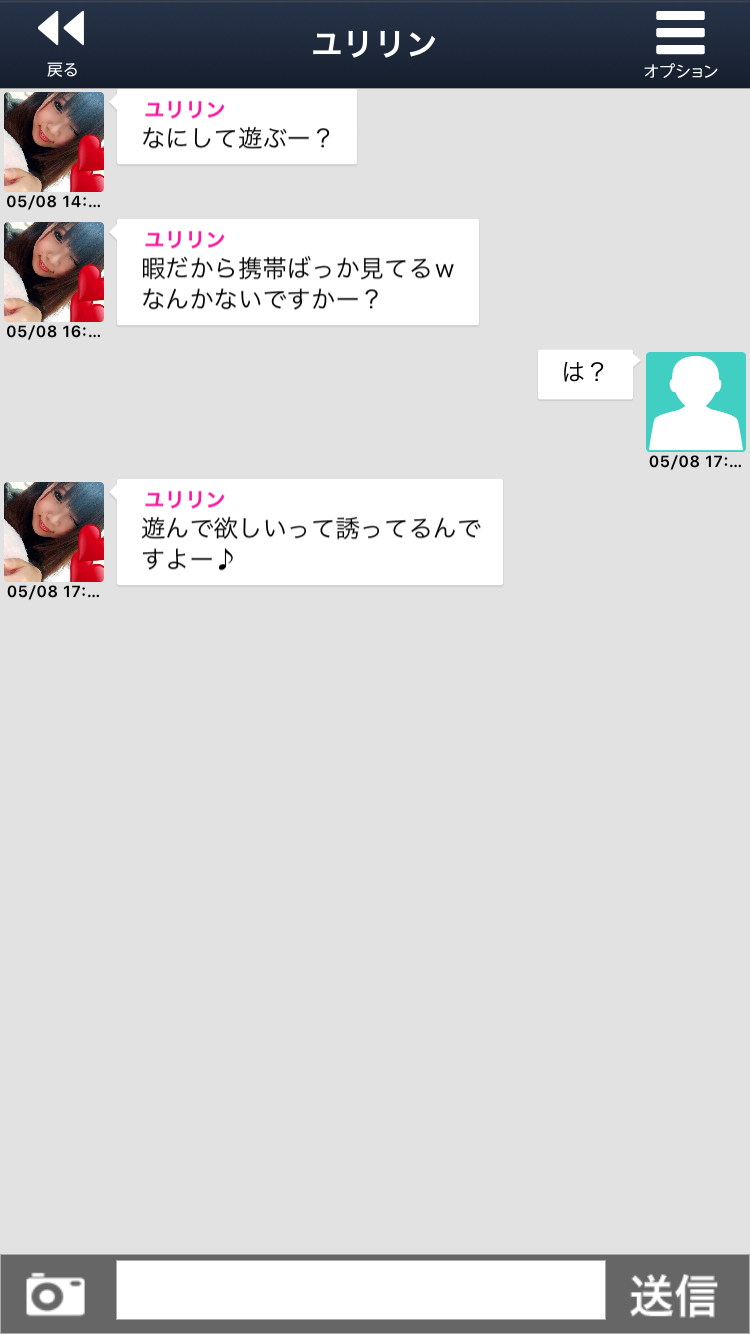The height and width of the screenshot is (1334, 750).
Task: Attach a photo with the camera icon
Action: (56, 1294)
